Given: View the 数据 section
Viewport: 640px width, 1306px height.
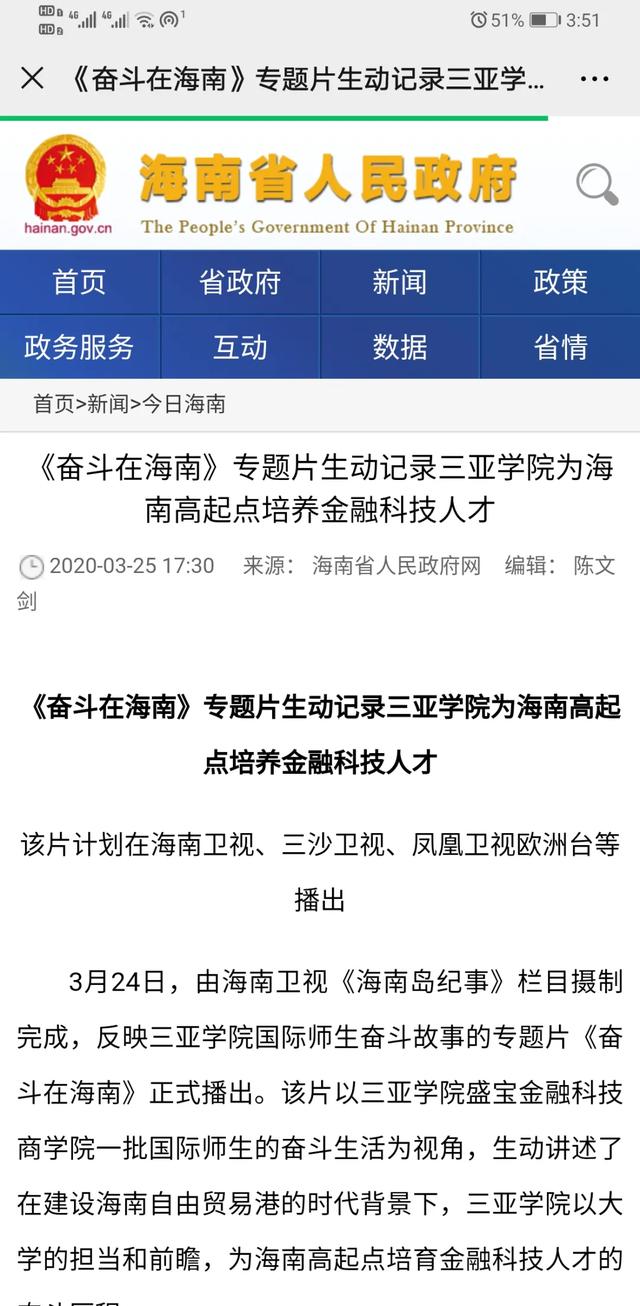Looking at the screenshot, I should coord(400,347).
